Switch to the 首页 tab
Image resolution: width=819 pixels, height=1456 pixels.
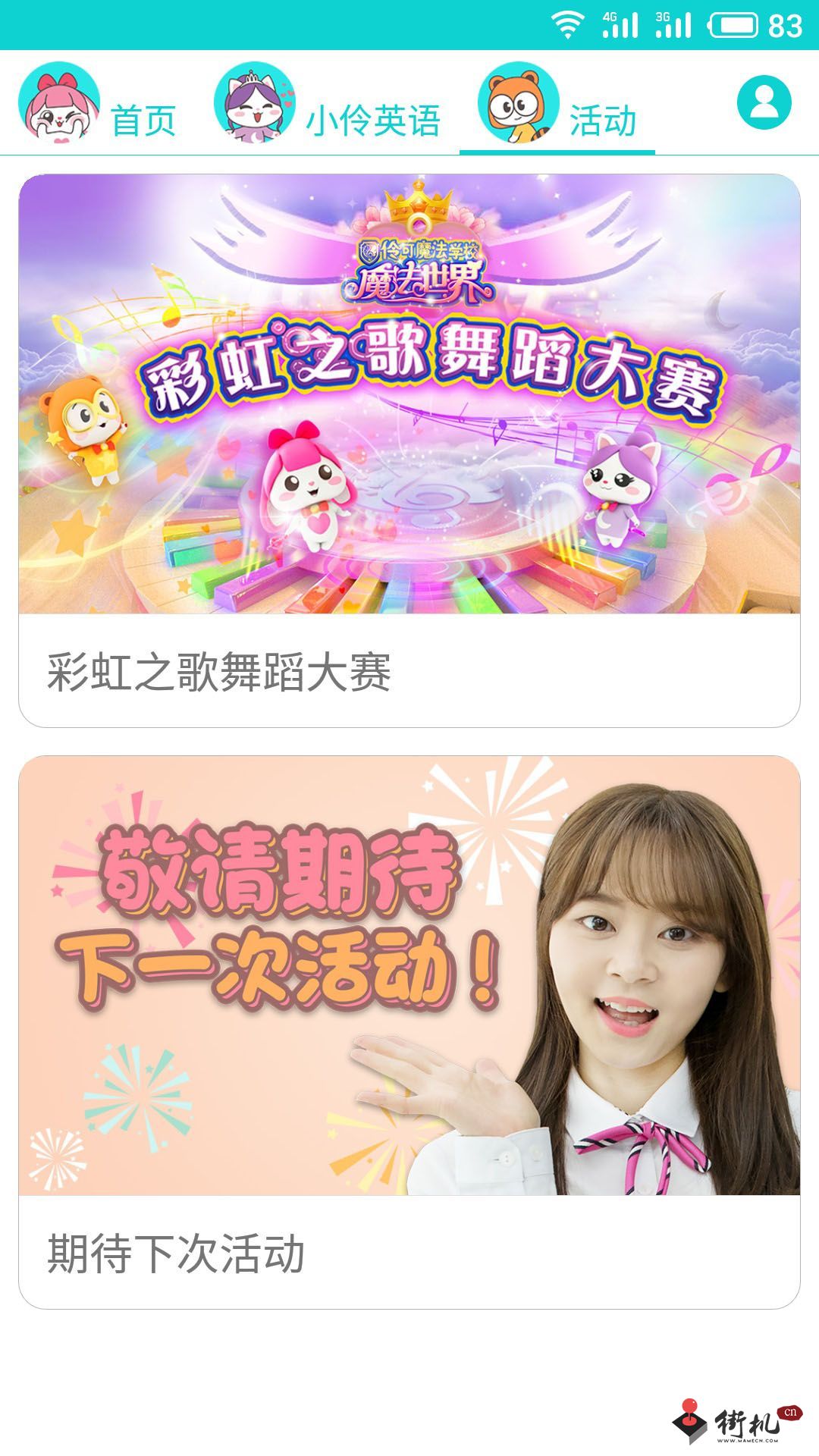click(99, 106)
